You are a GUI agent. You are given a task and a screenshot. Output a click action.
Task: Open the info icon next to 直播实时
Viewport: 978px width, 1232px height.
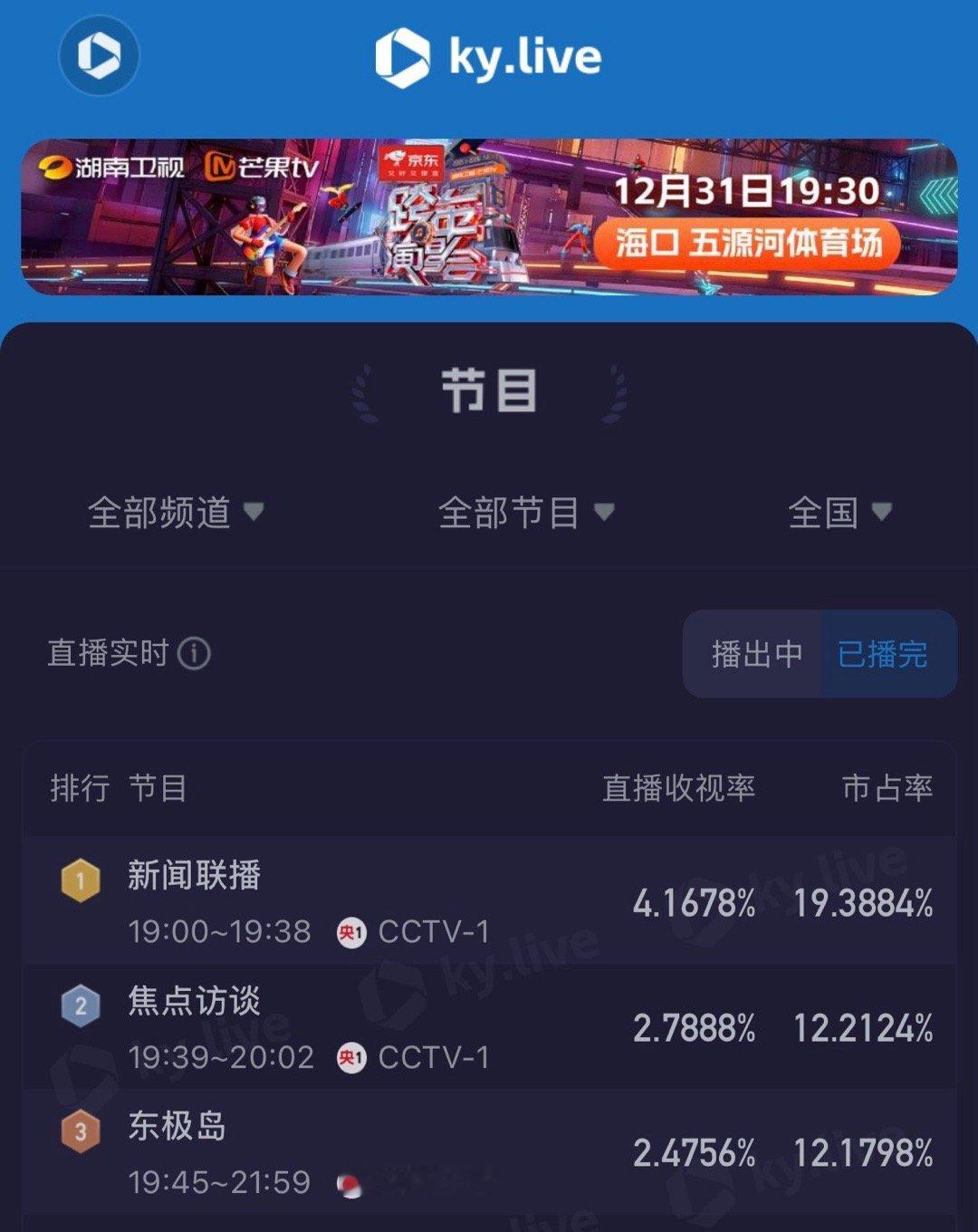click(193, 654)
